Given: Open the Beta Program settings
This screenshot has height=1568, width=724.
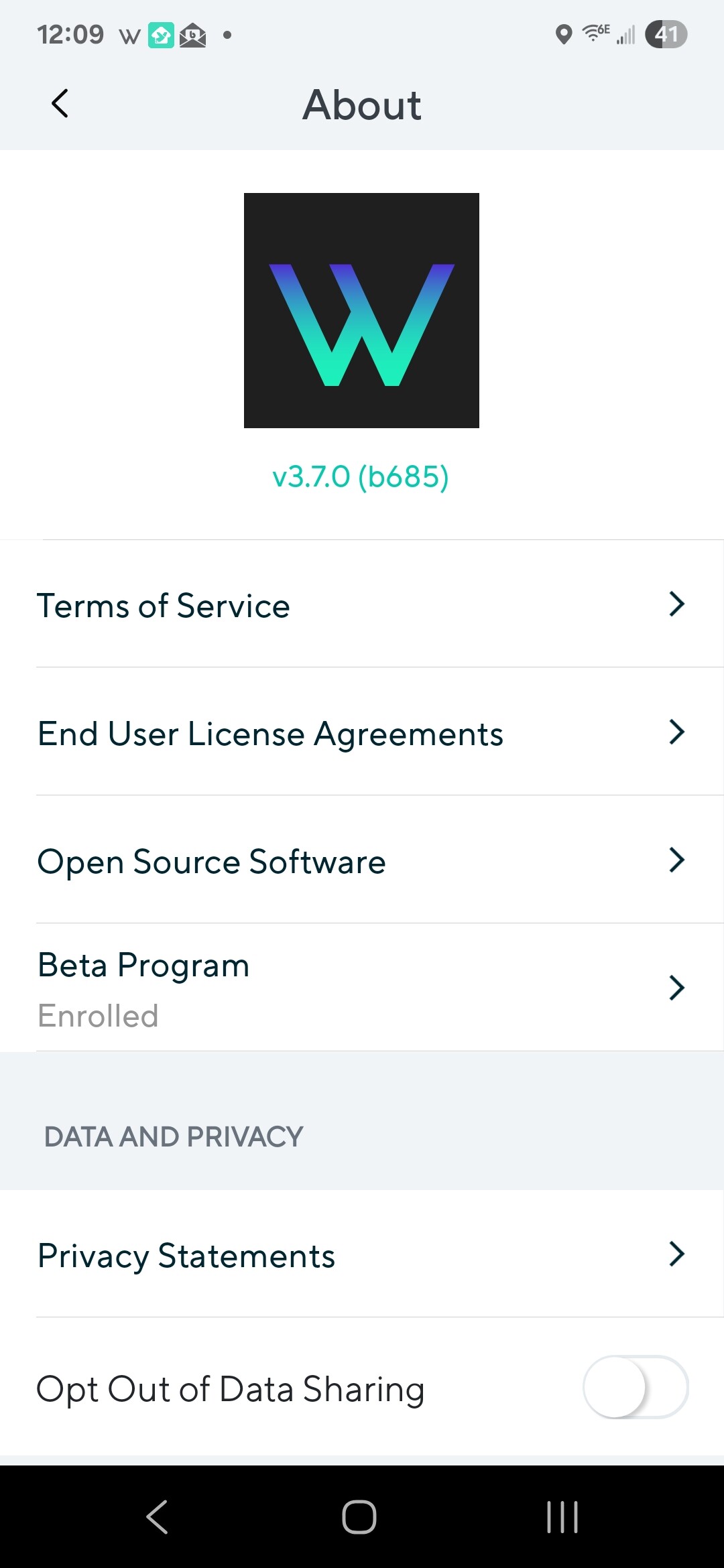Looking at the screenshot, I should pyautogui.click(x=362, y=988).
